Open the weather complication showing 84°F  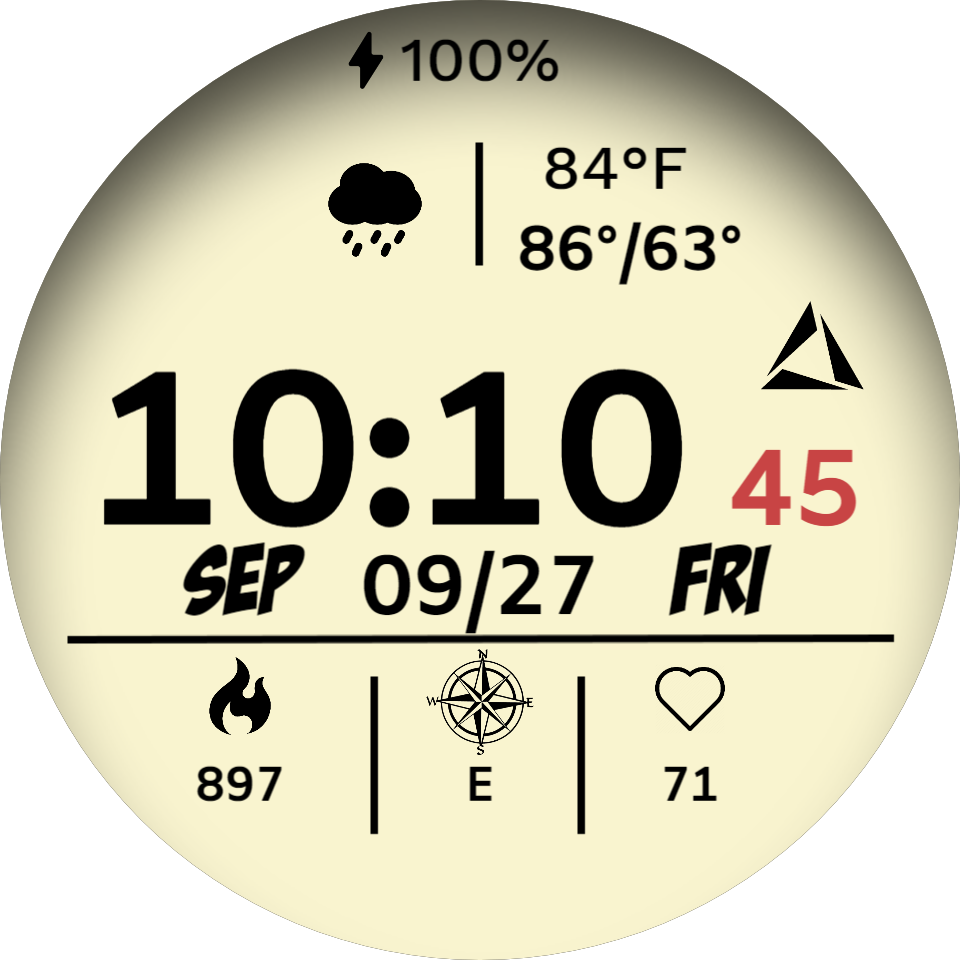tap(534, 209)
